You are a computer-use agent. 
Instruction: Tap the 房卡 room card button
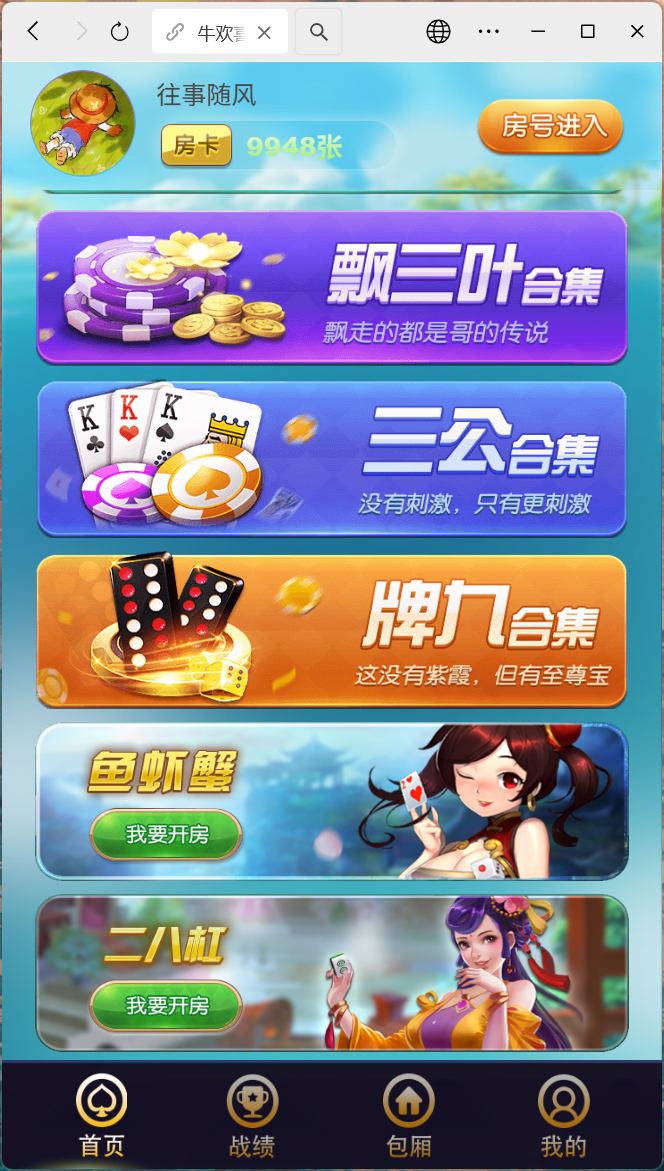click(x=196, y=146)
